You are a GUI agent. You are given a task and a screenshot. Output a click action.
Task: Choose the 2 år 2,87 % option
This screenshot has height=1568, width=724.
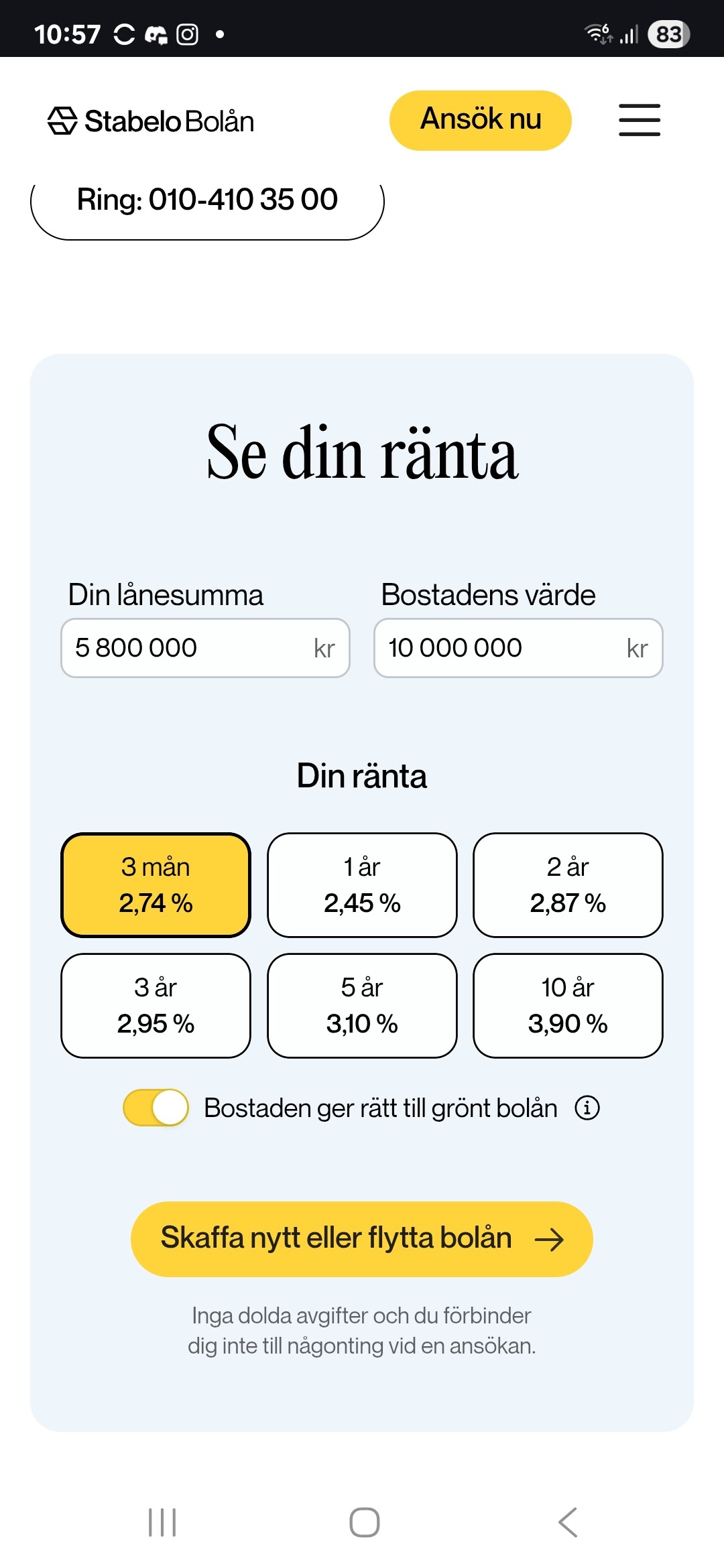[568, 885]
